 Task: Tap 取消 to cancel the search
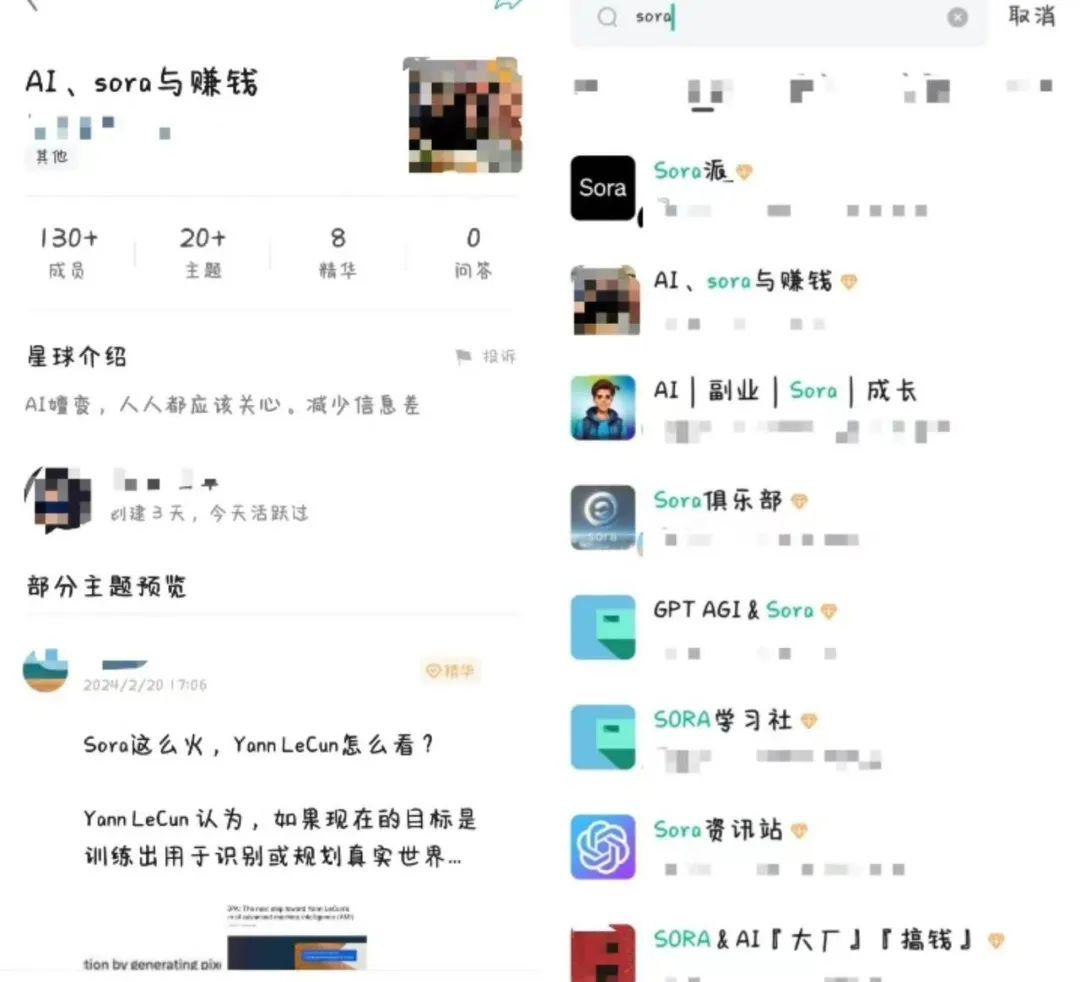tap(1031, 16)
